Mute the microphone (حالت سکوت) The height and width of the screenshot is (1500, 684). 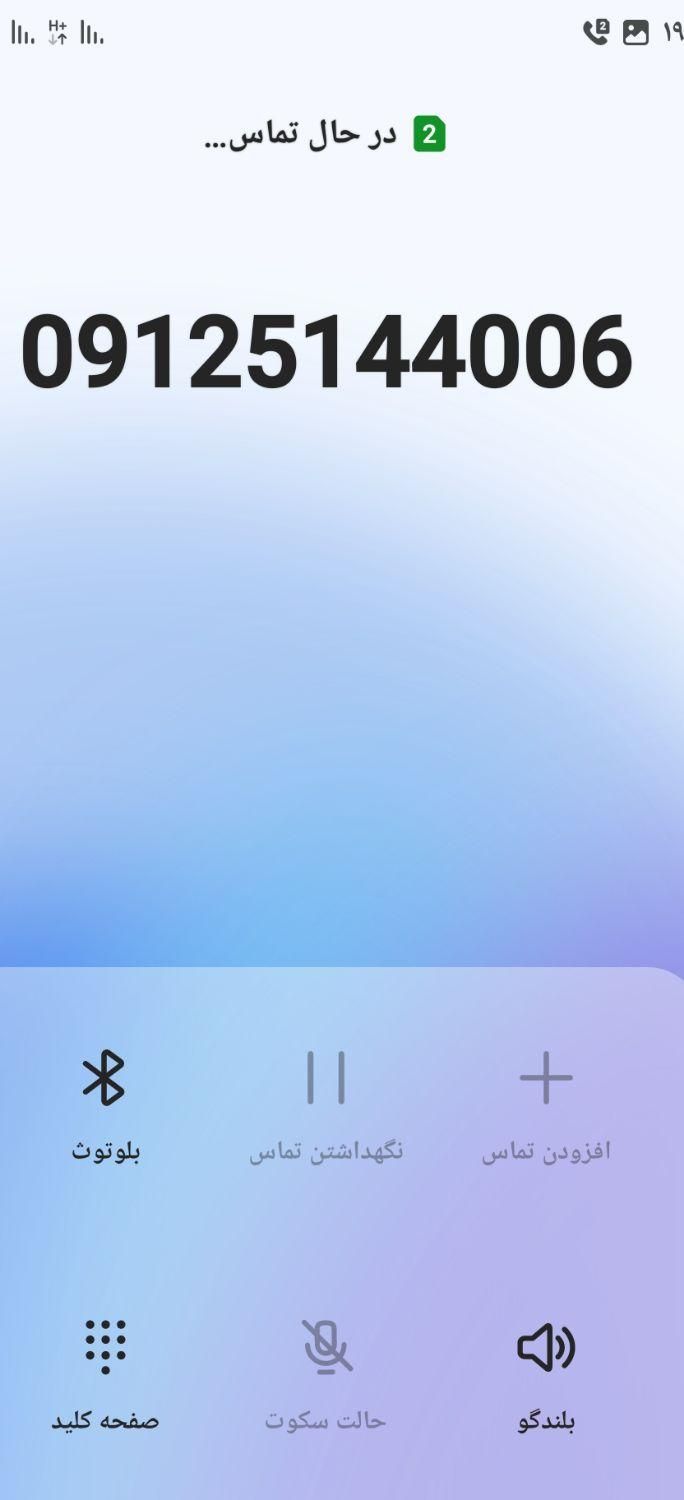(327, 1346)
